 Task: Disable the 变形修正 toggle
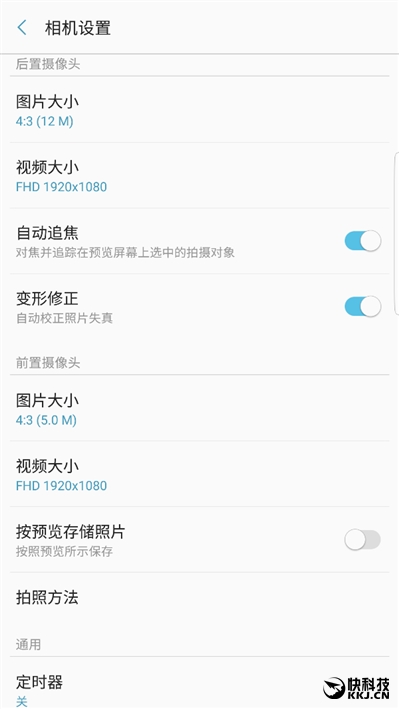tap(362, 307)
